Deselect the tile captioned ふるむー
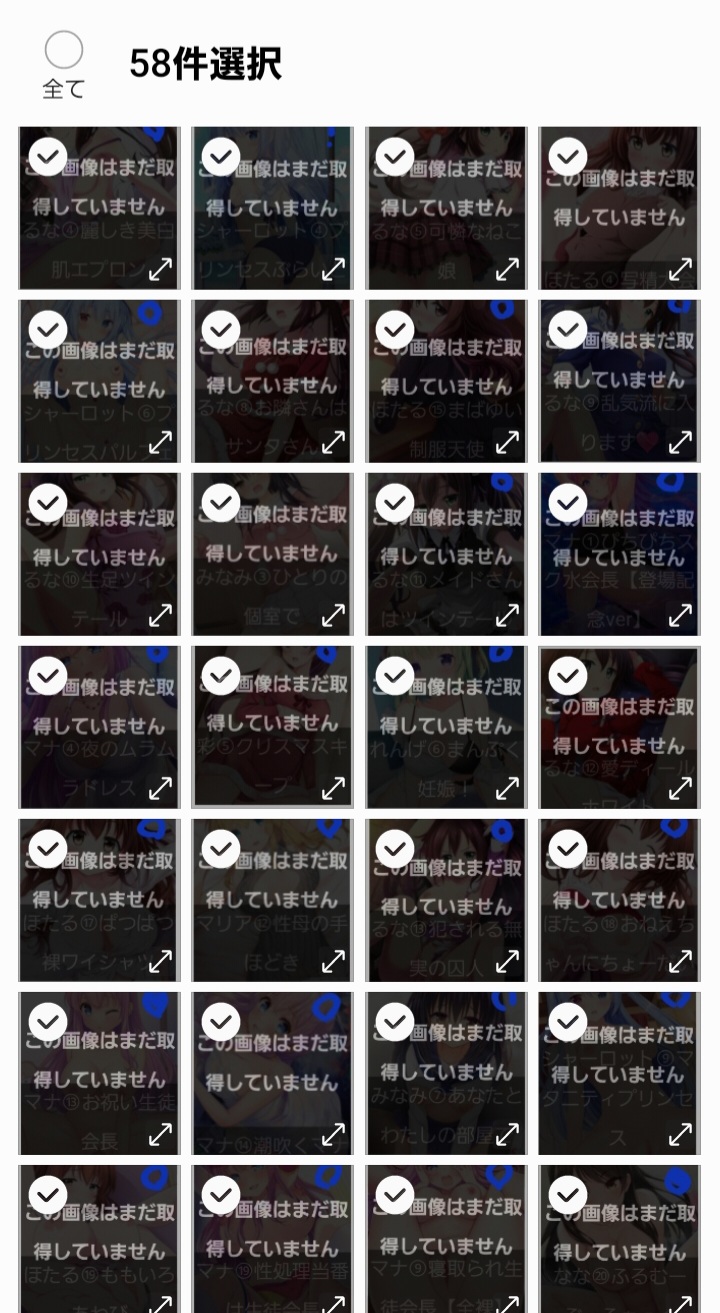The width and height of the screenshot is (720, 1313). point(568,1194)
